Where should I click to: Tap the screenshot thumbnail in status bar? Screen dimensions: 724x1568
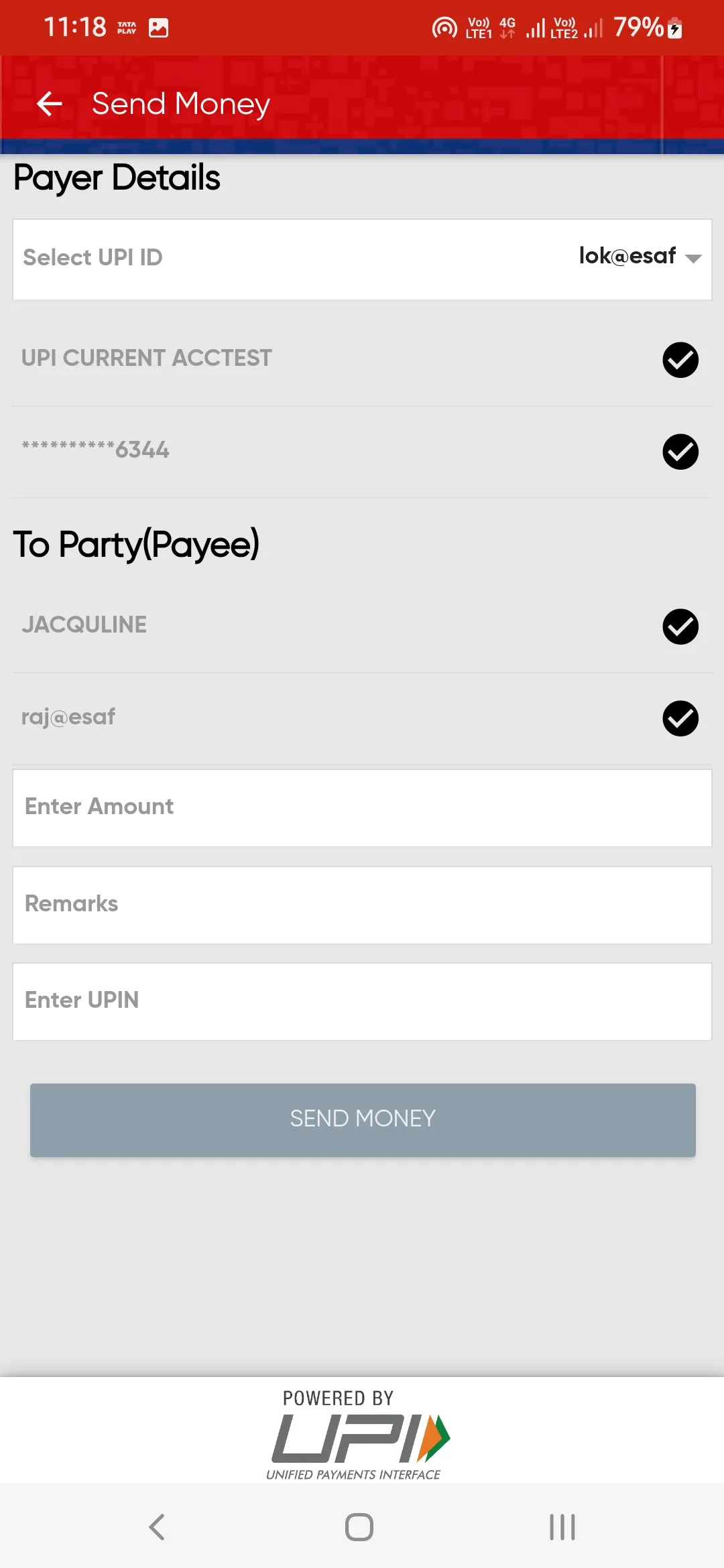158,27
